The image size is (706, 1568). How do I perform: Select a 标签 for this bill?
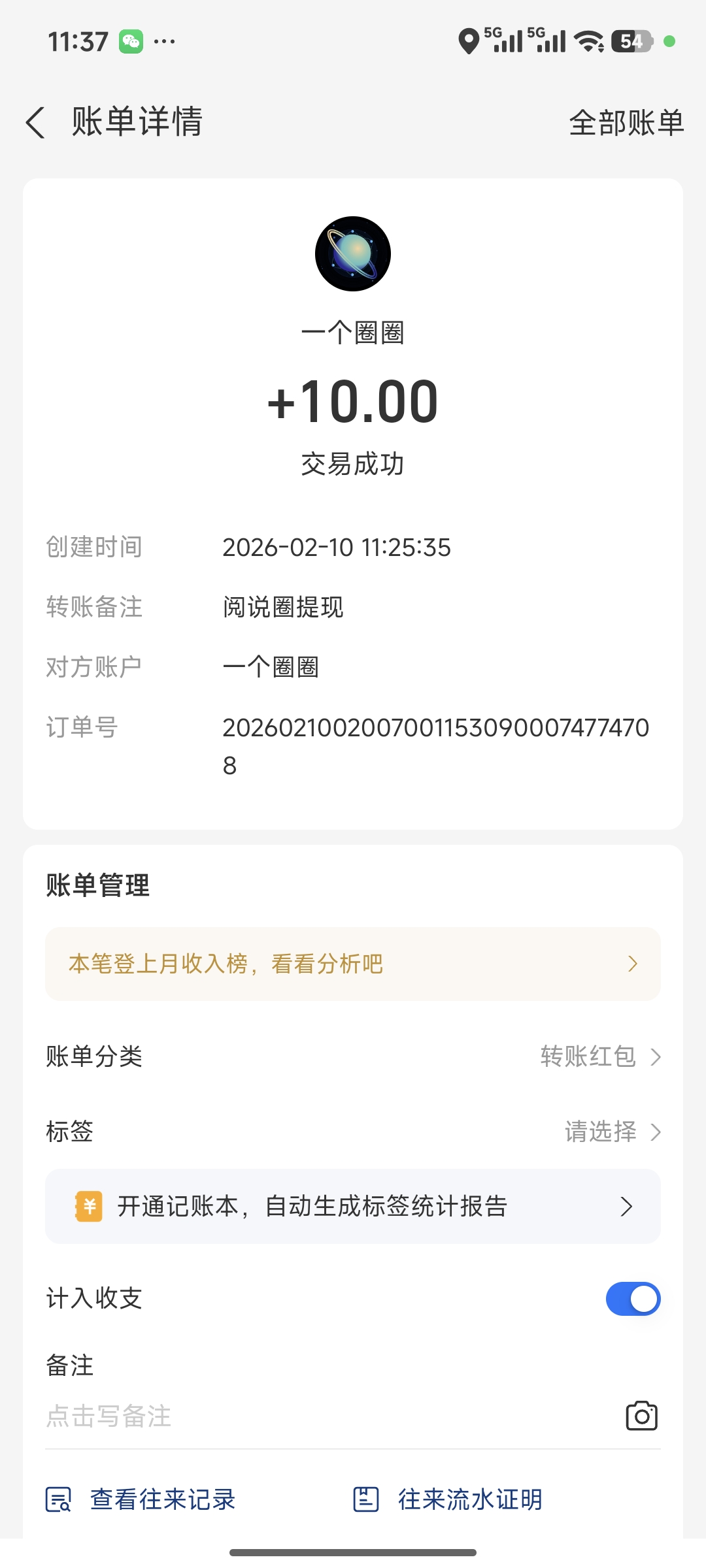point(612,1132)
